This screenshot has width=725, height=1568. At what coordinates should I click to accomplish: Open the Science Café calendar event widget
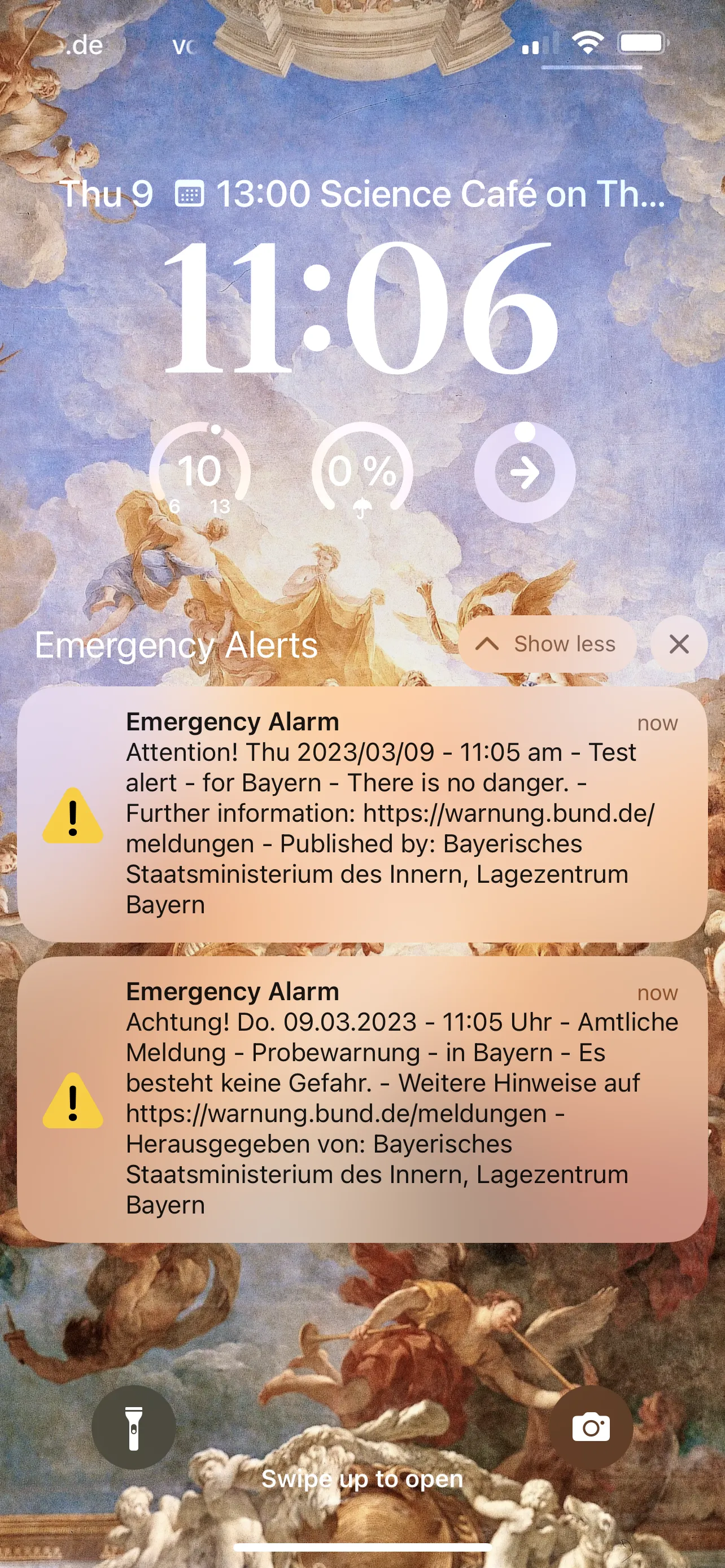420,194
